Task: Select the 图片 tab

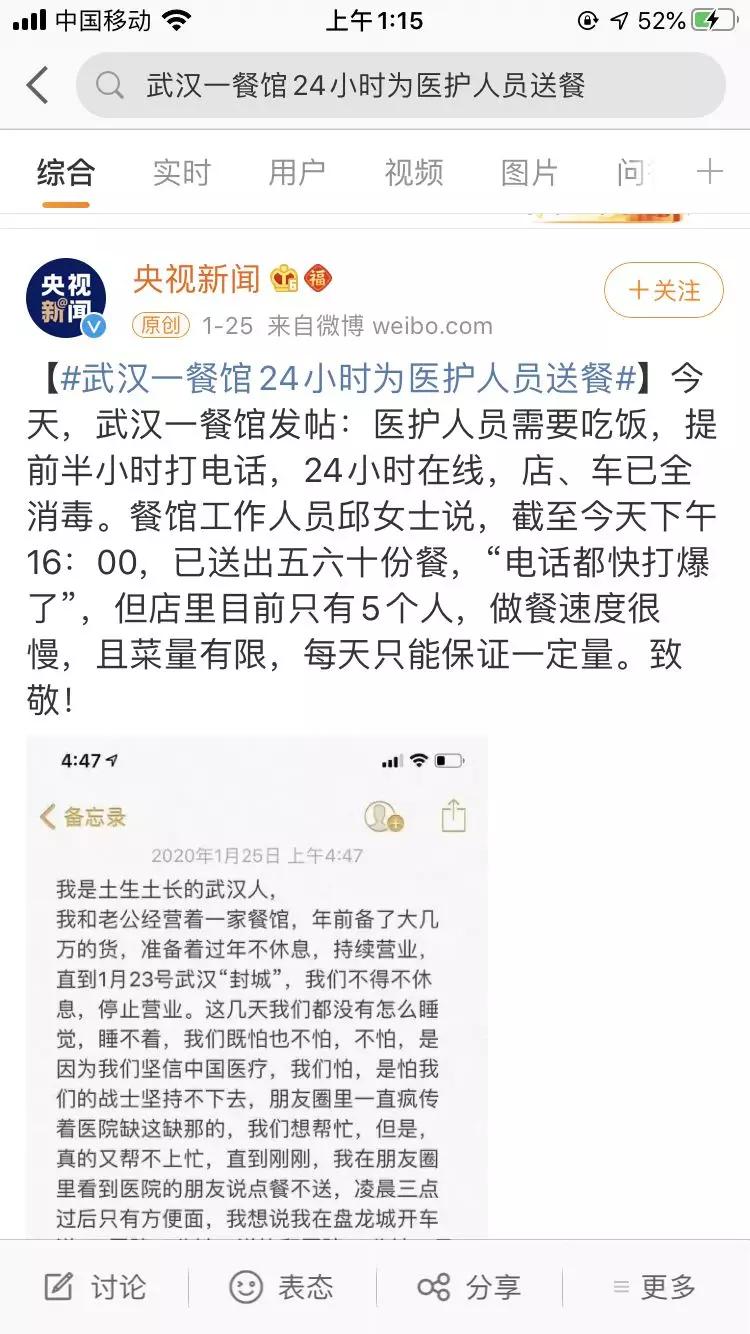Action: click(529, 172)
